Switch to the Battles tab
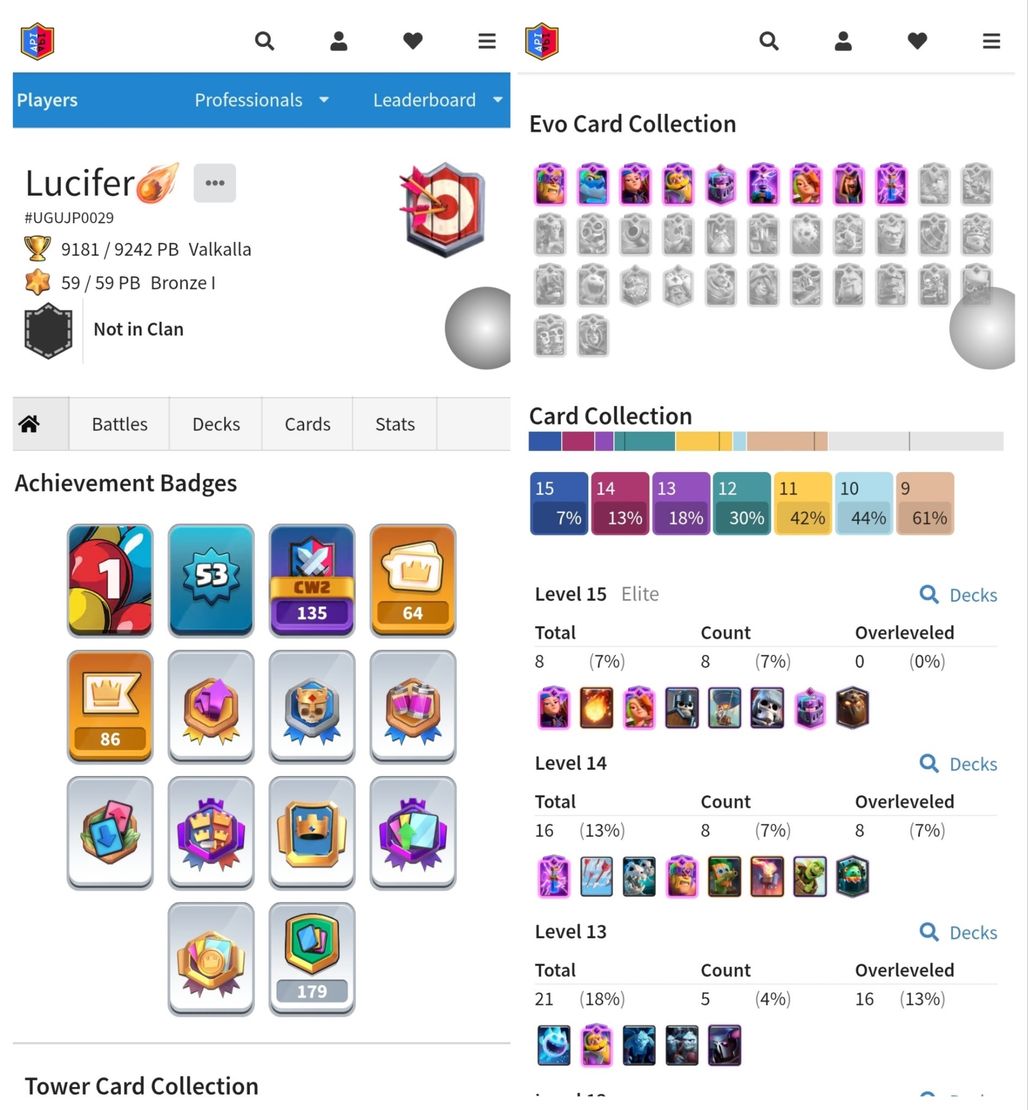1028x1110 pixels. [x=119, y=424]
